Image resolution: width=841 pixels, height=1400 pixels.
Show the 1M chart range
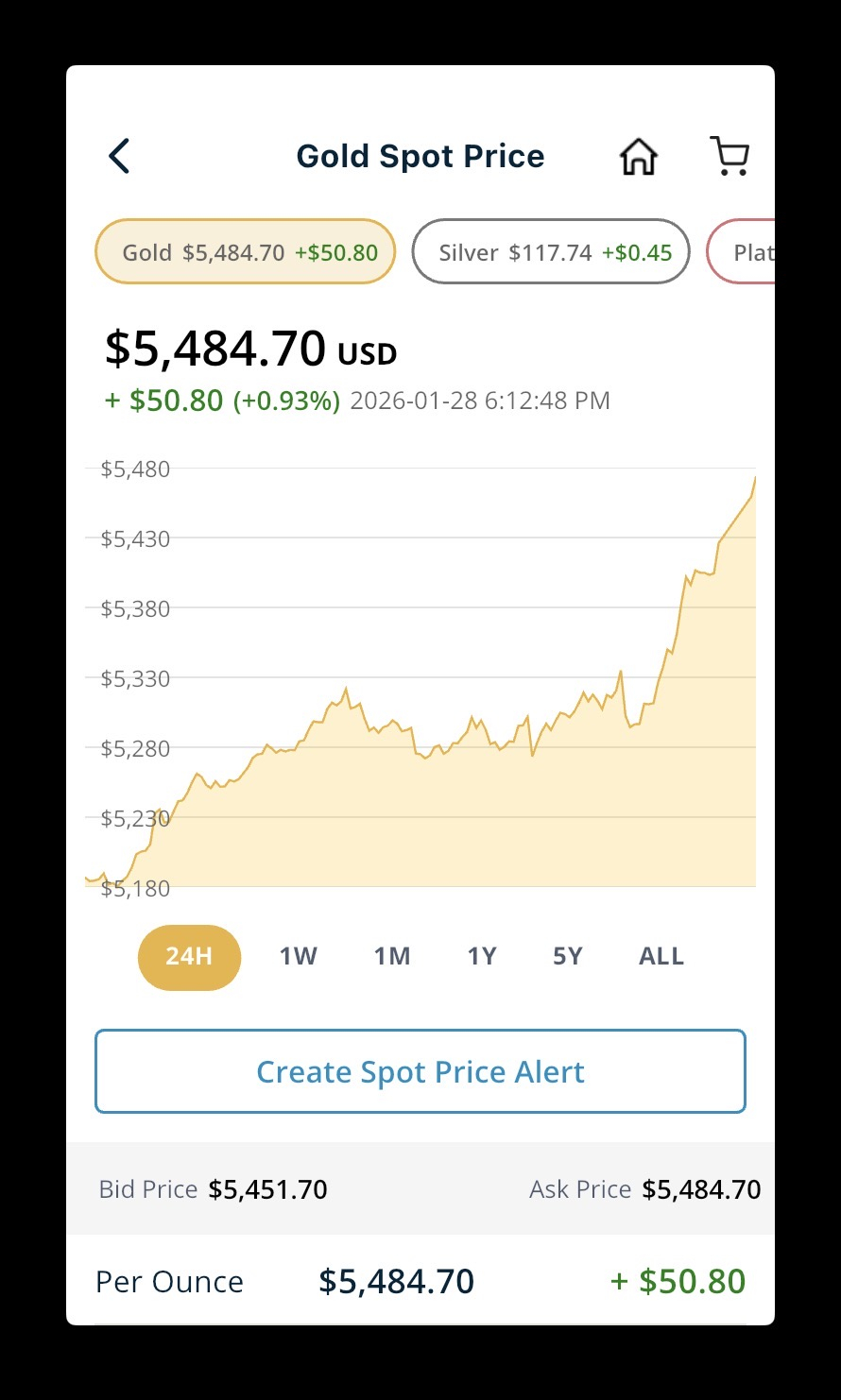point(392,957)
